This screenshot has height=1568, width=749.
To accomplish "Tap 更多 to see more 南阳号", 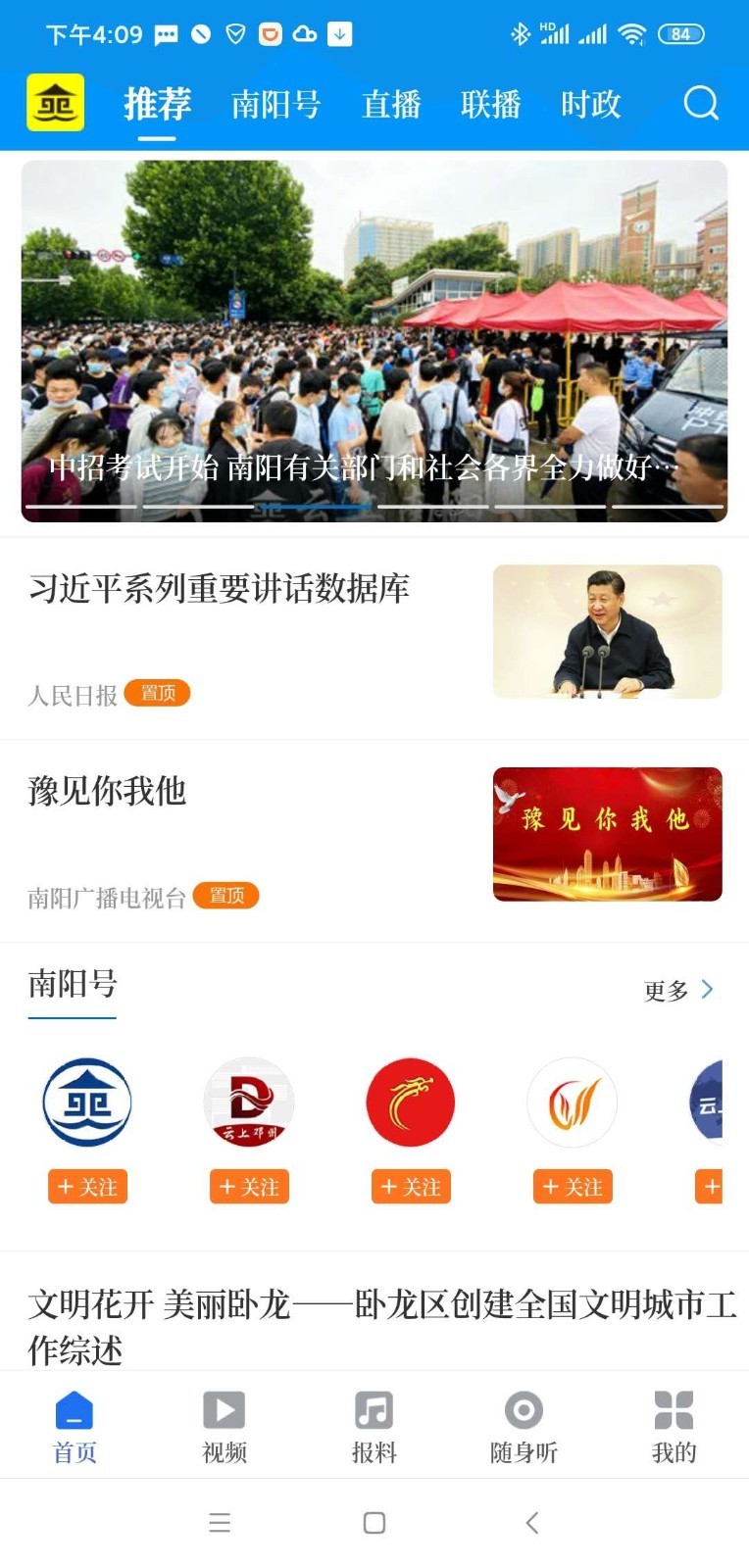I will pyautogui.click(x=678, y=991).
